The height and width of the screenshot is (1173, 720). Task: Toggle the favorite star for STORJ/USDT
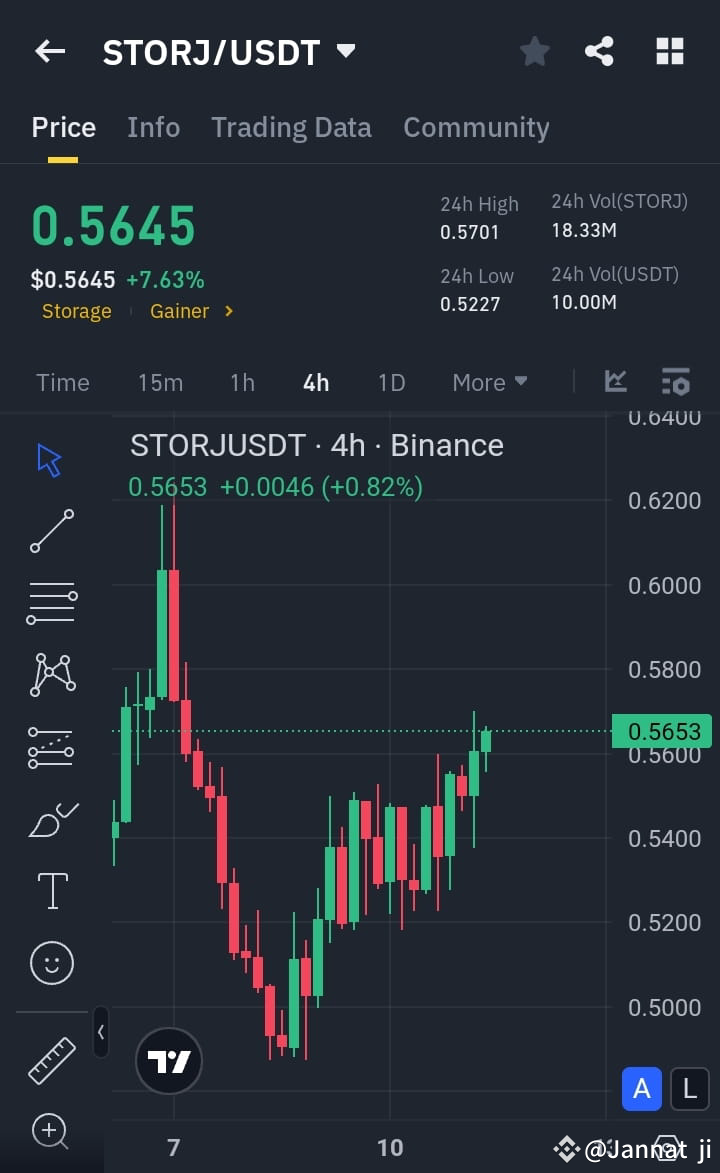[x=534, y=51]
